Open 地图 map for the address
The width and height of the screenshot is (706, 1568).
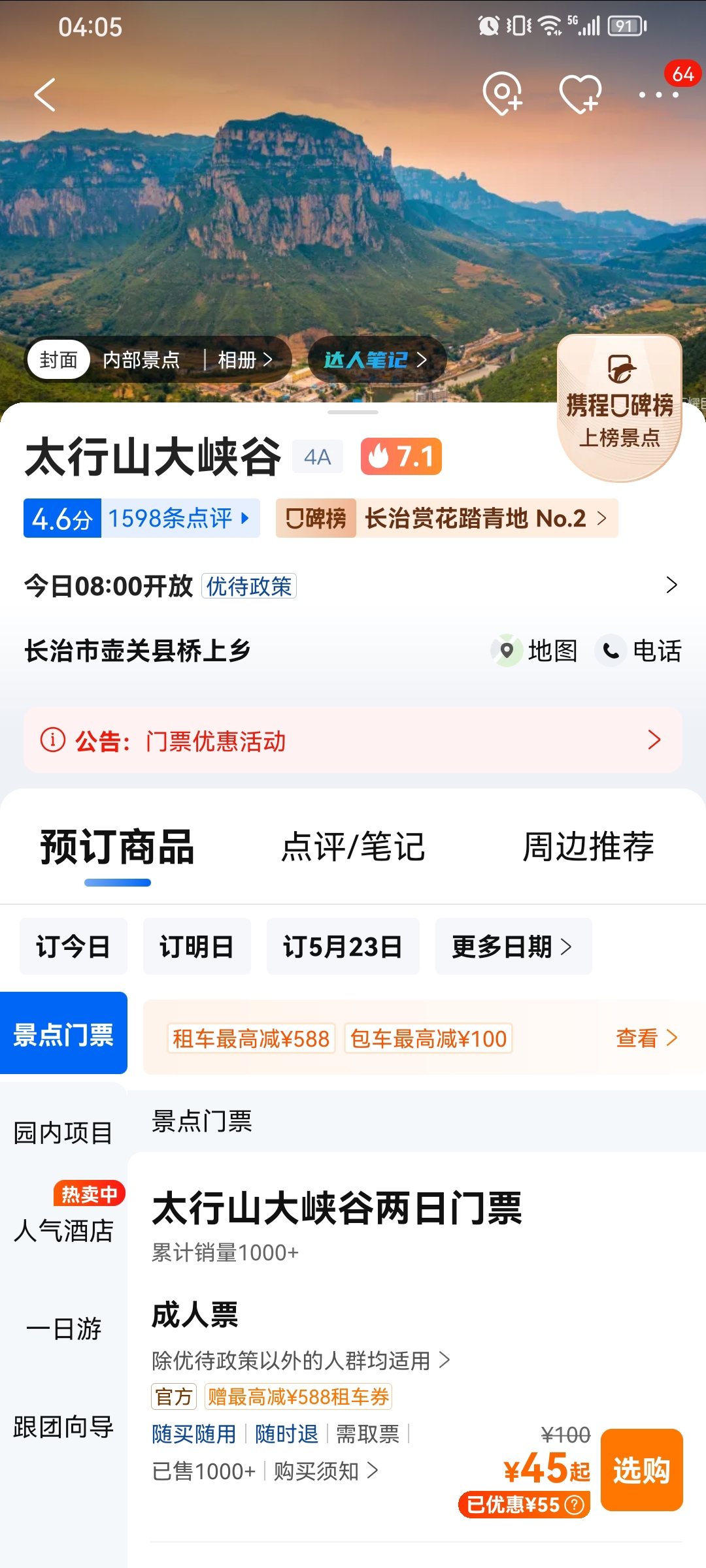click(535, 651)
